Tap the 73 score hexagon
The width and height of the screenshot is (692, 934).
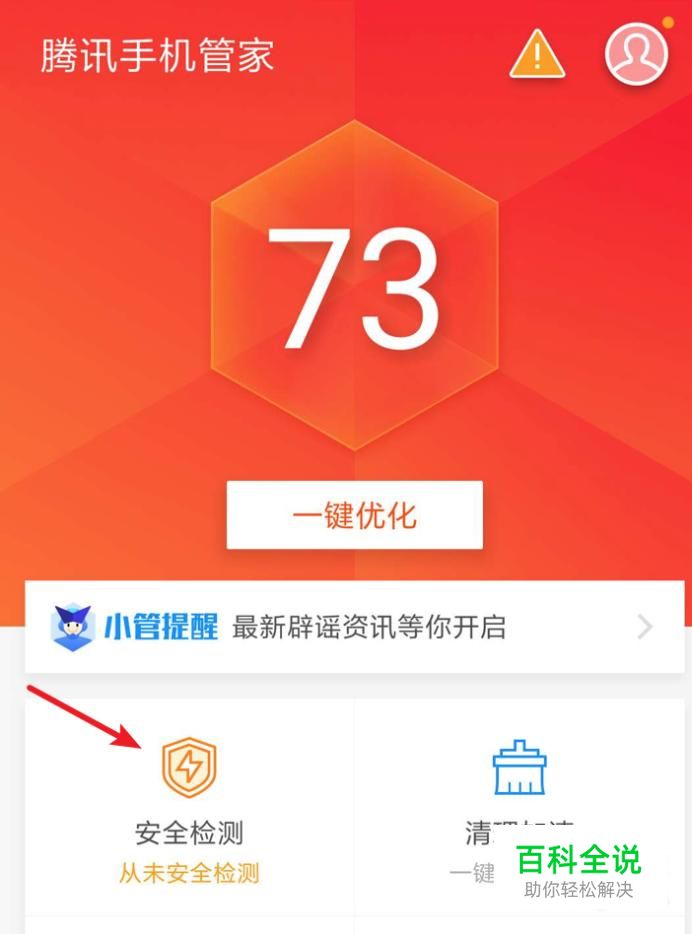(354, 285)
